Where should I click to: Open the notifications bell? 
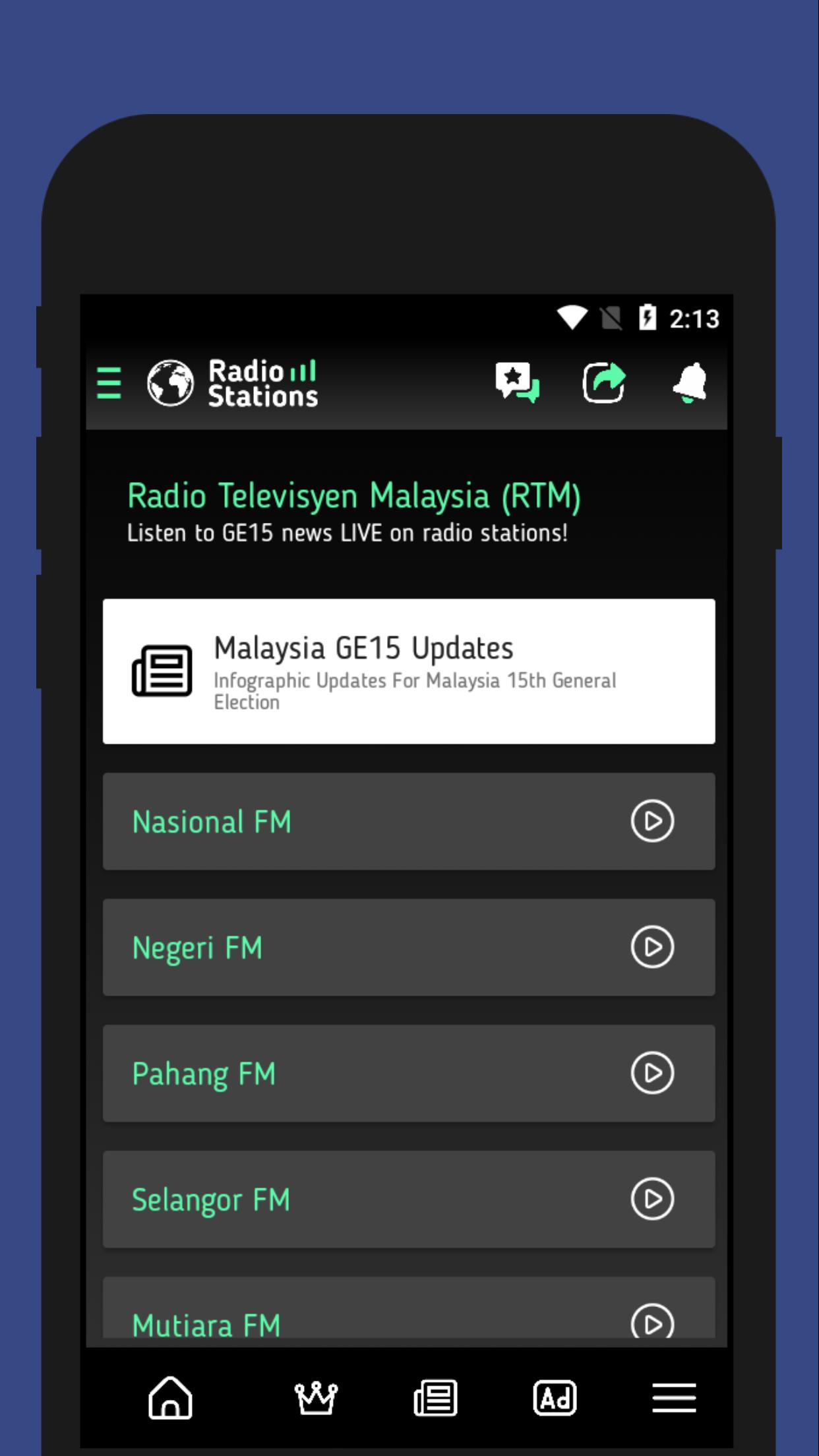(690, 382)
